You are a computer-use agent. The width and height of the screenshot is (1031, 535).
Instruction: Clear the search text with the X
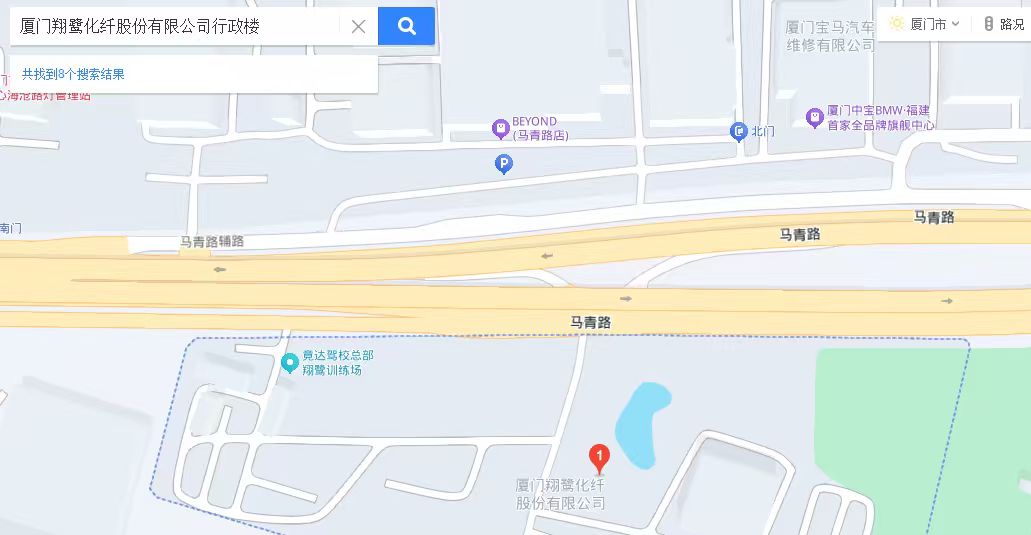[x=358, y=27]
